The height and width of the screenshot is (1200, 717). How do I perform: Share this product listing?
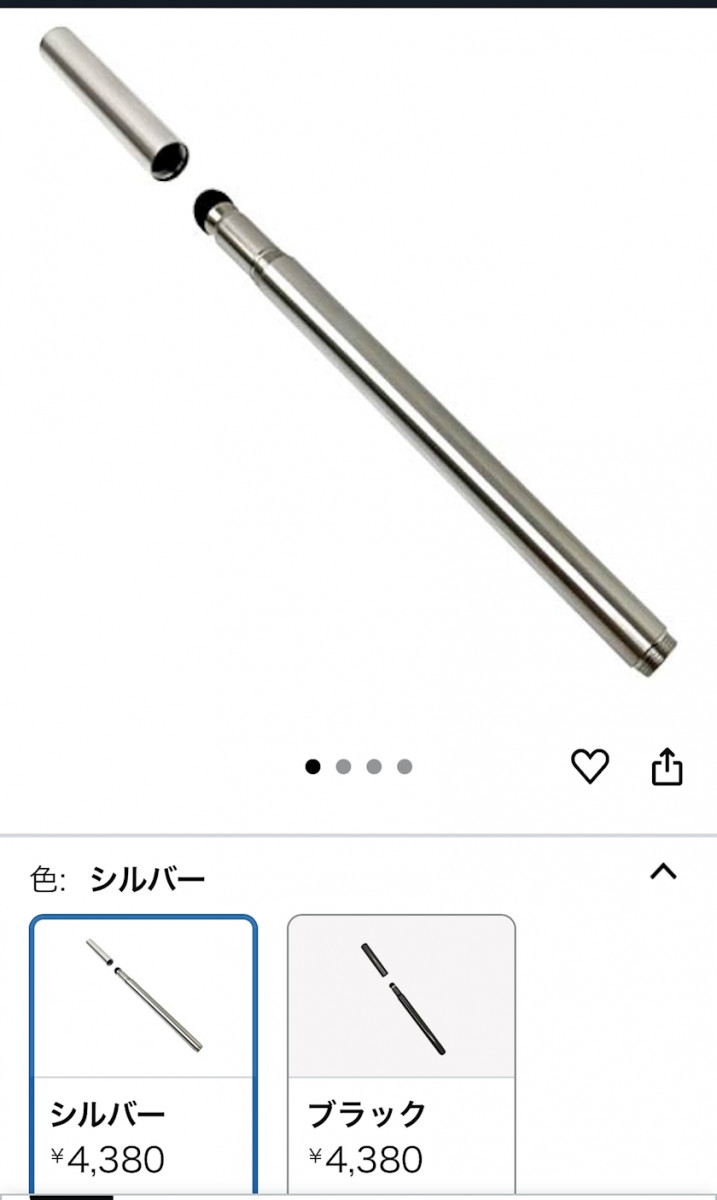click(667, 767)
